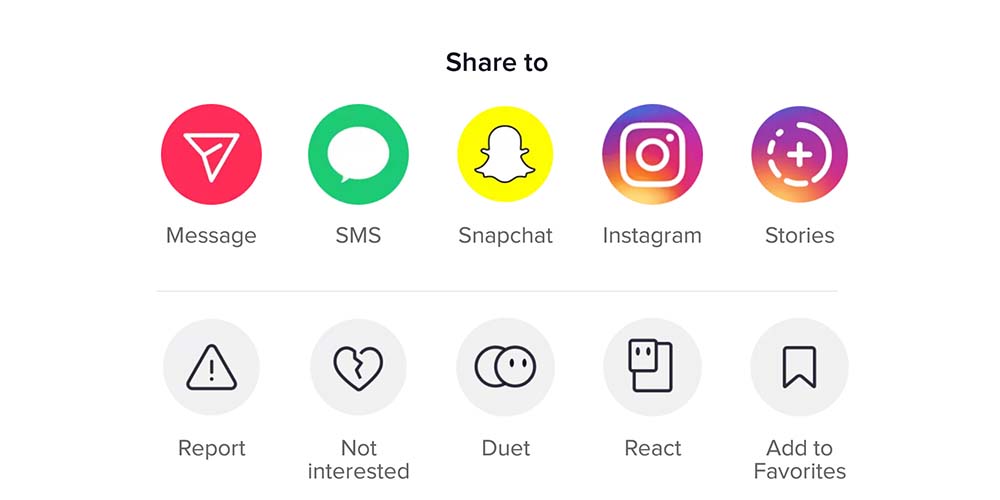Image resolution: width=1000 pixels, height=500 pixels.
Task: Share to Instagram Stories
Action: tap(799, 155)
